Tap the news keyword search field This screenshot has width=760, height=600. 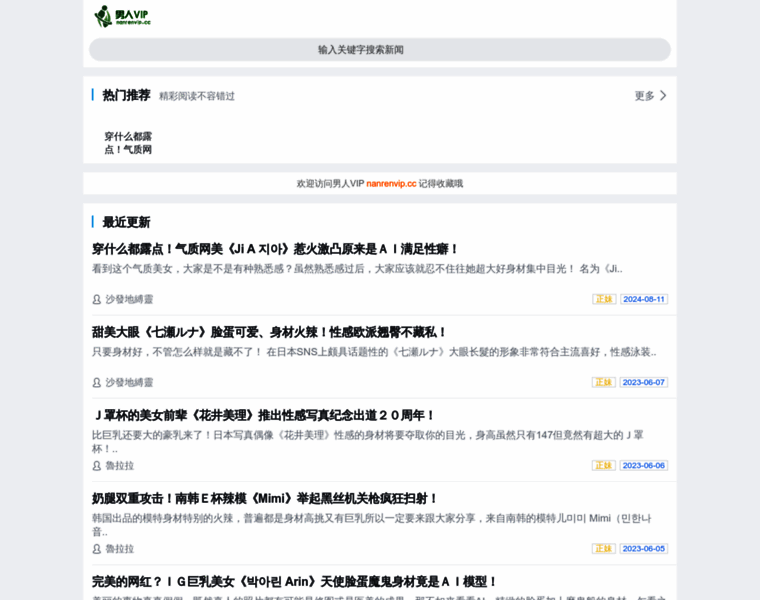(x=379, y=50)
